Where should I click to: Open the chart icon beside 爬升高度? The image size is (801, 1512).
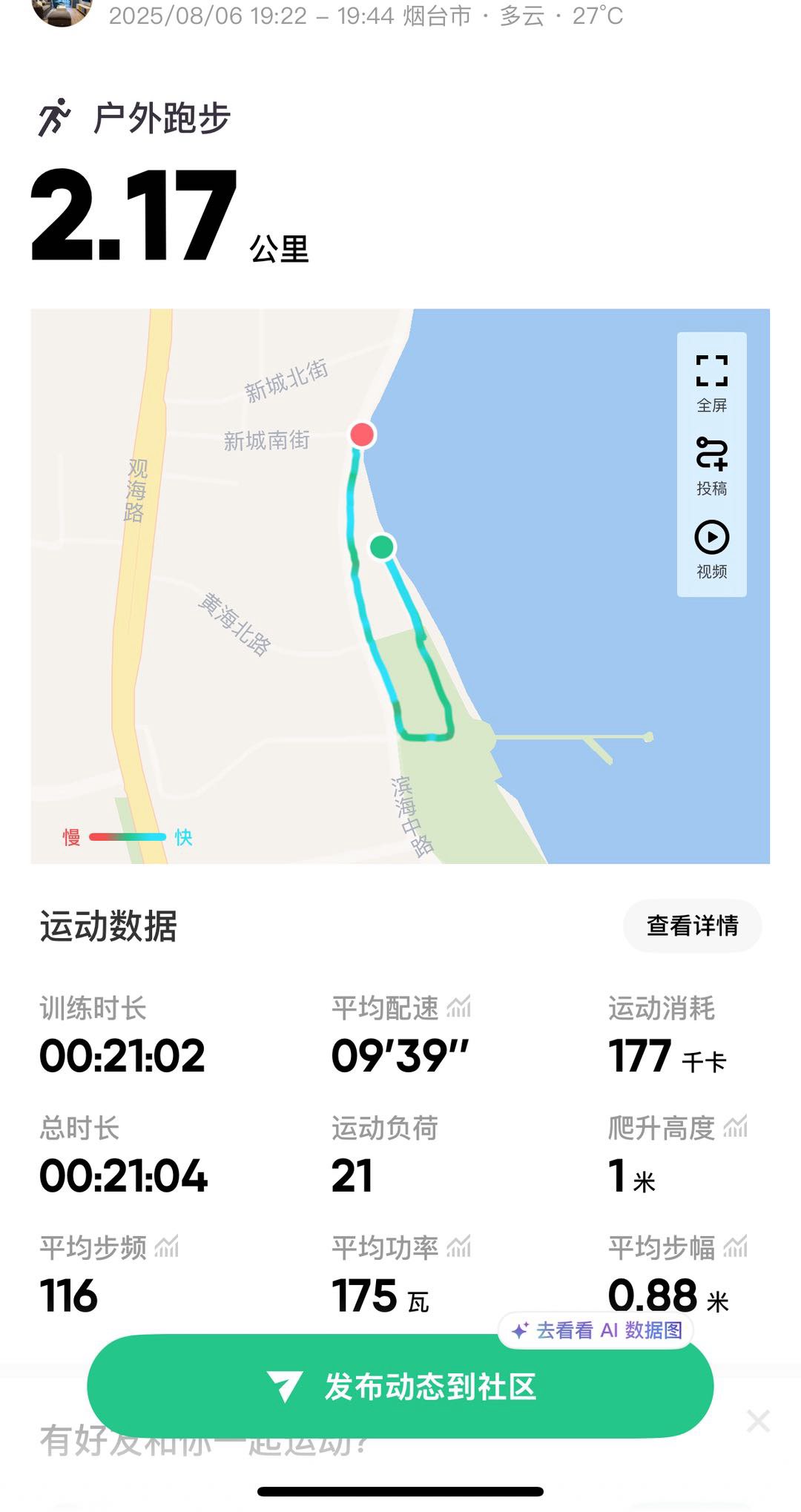[735, 1127]
